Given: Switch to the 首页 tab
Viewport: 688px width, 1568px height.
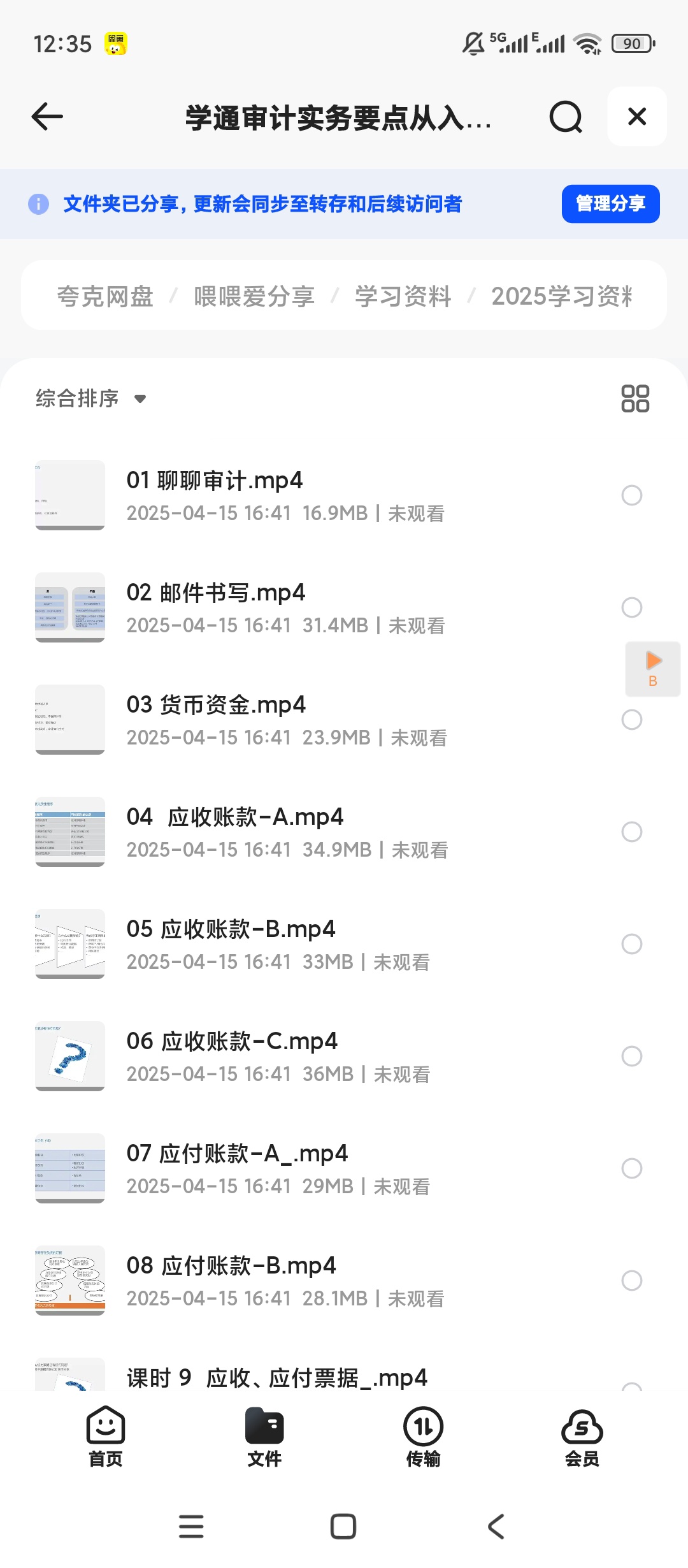Looking at the screenshot, I should click(106, 1437).
